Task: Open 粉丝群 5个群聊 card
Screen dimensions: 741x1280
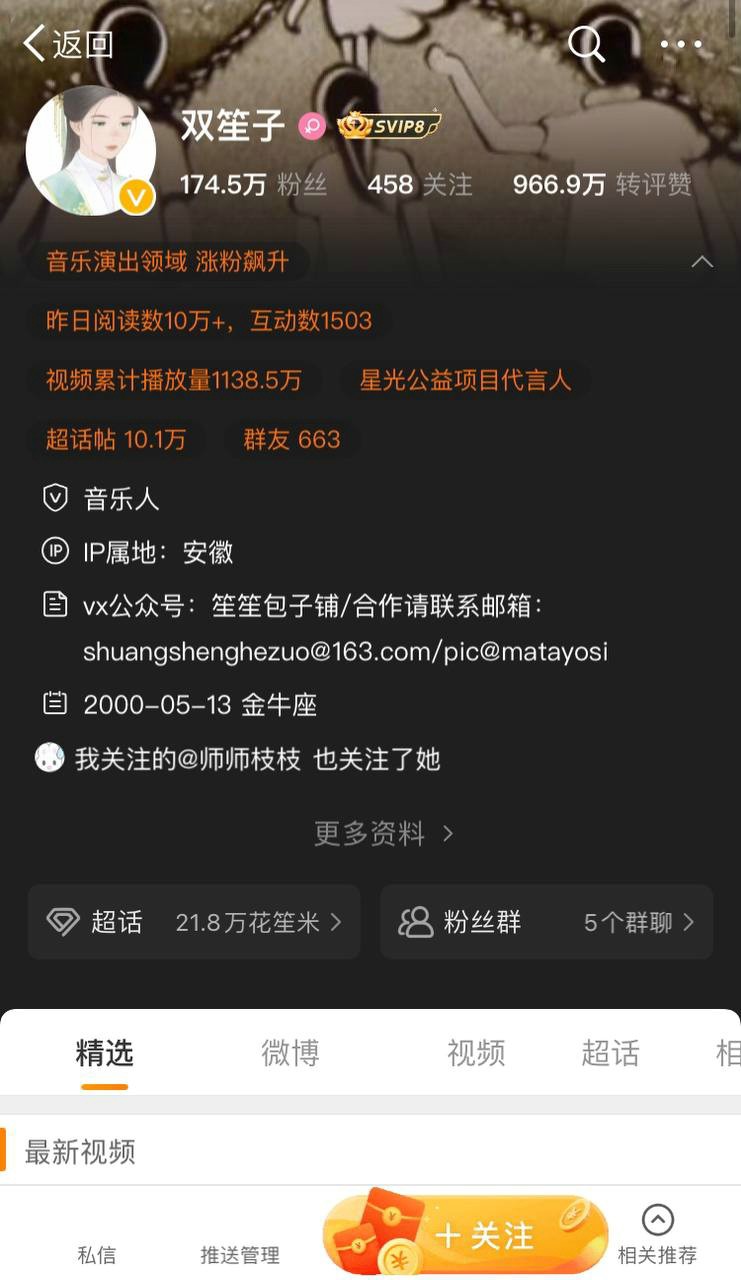Action: (546, 922)
